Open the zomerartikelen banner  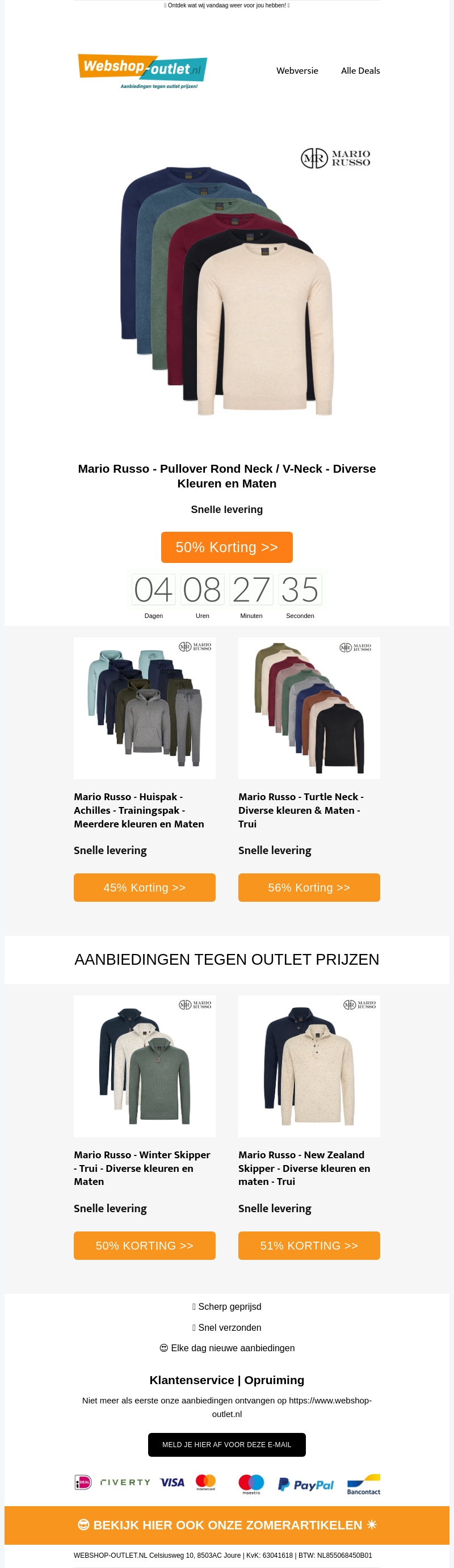pos(226,1524)
